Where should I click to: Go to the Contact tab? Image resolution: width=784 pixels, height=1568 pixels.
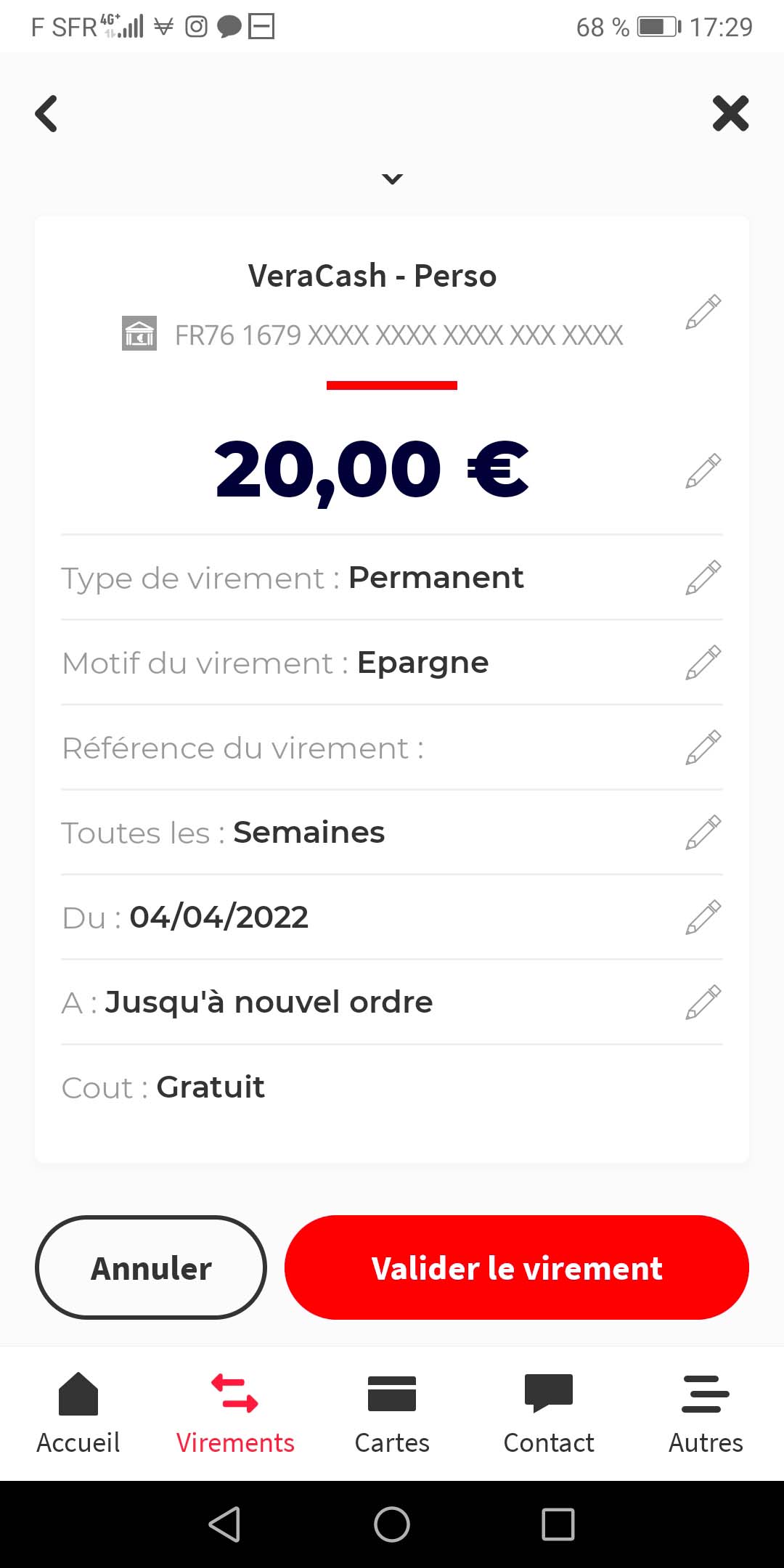[549, 1413]
